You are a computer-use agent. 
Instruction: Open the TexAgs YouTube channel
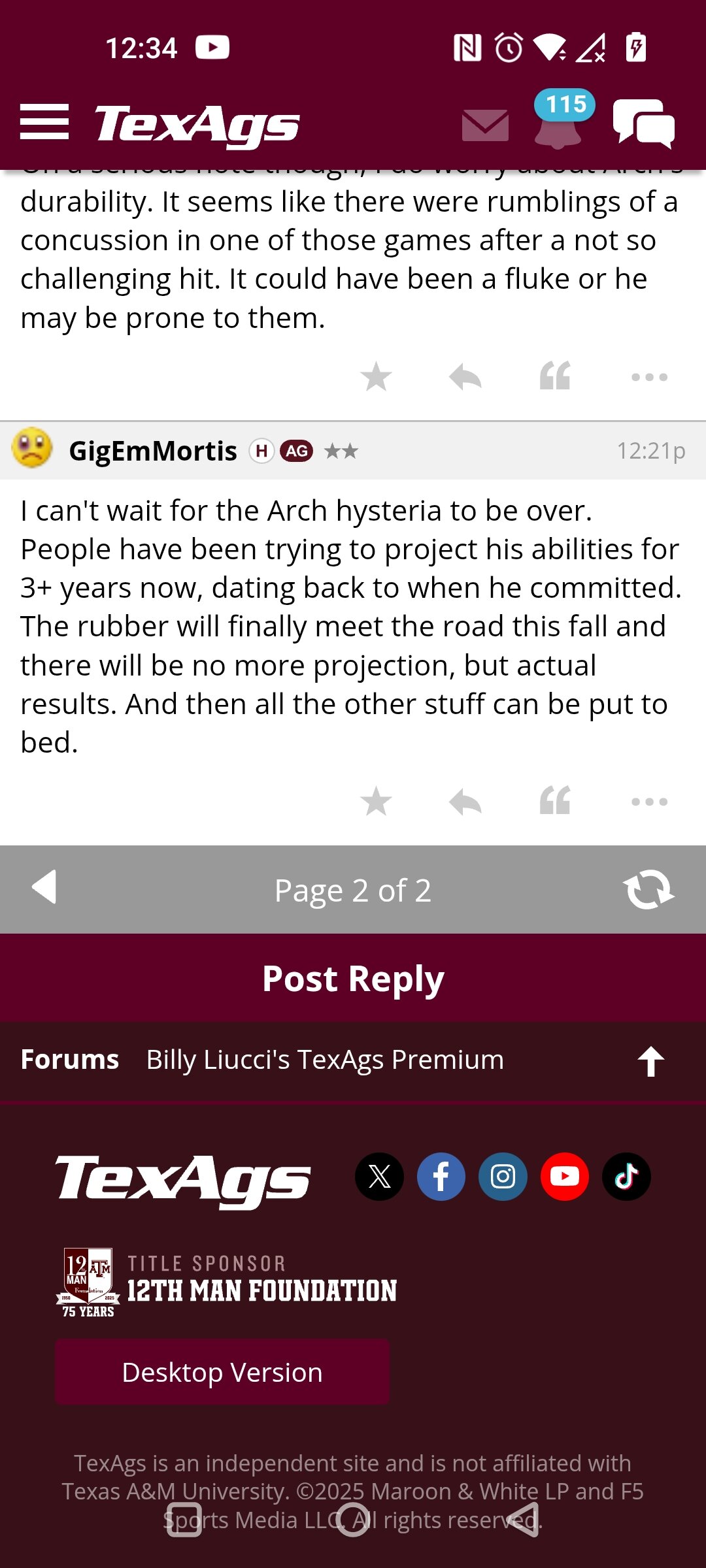pyautogui.click(x=565, y=1176)
